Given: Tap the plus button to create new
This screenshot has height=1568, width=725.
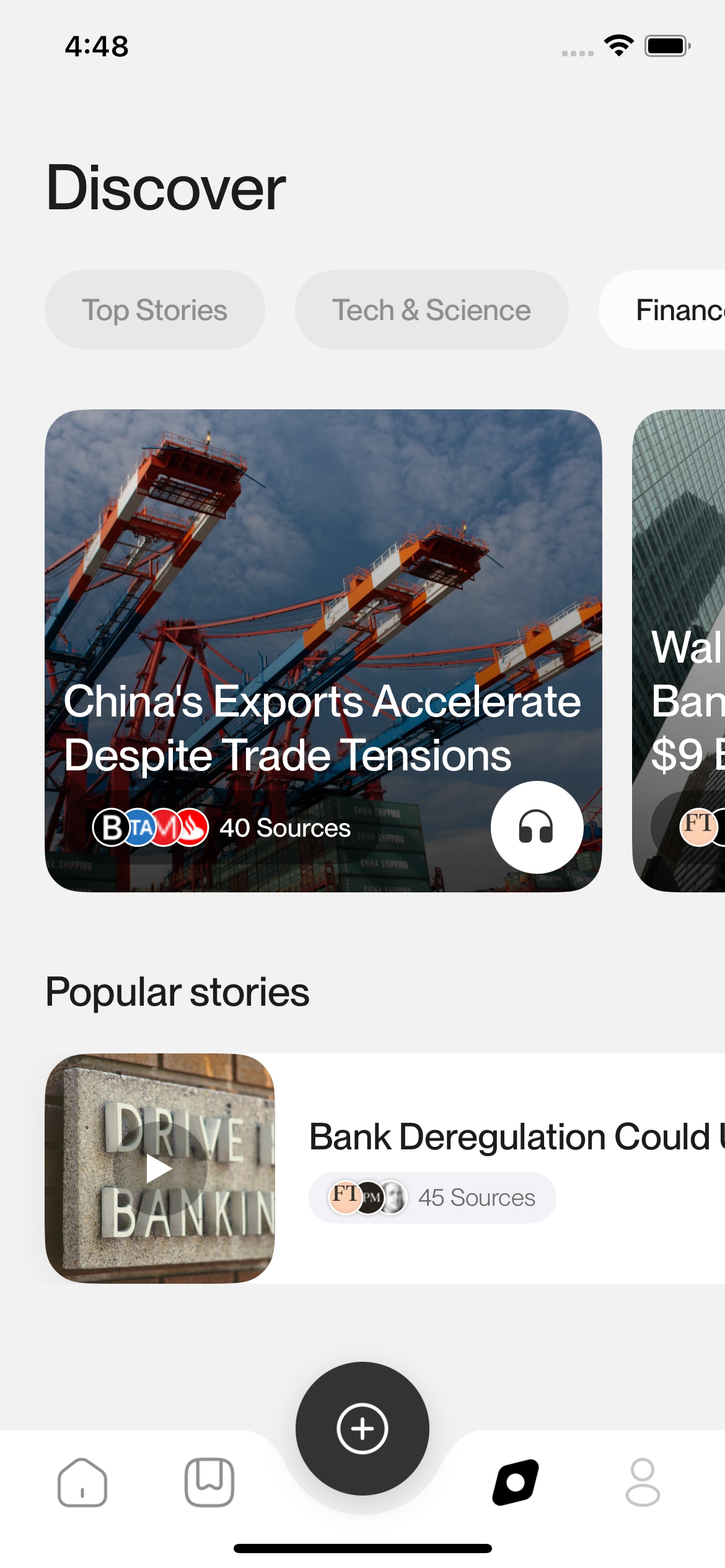Looking at the screenshot, I should [x=362, y=1429].
